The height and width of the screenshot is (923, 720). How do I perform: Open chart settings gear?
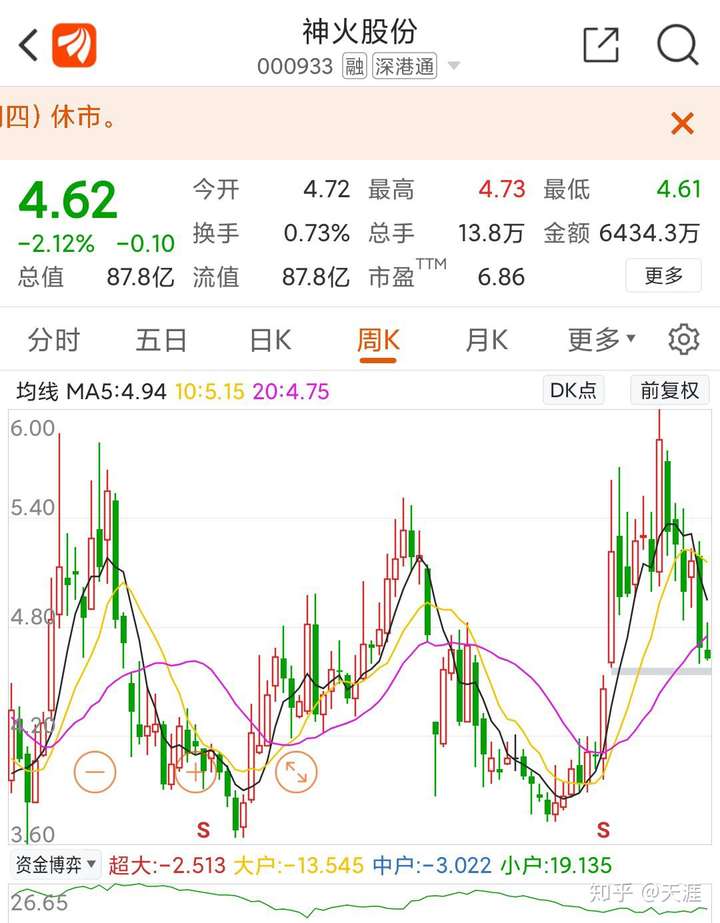tap(683, 340)
